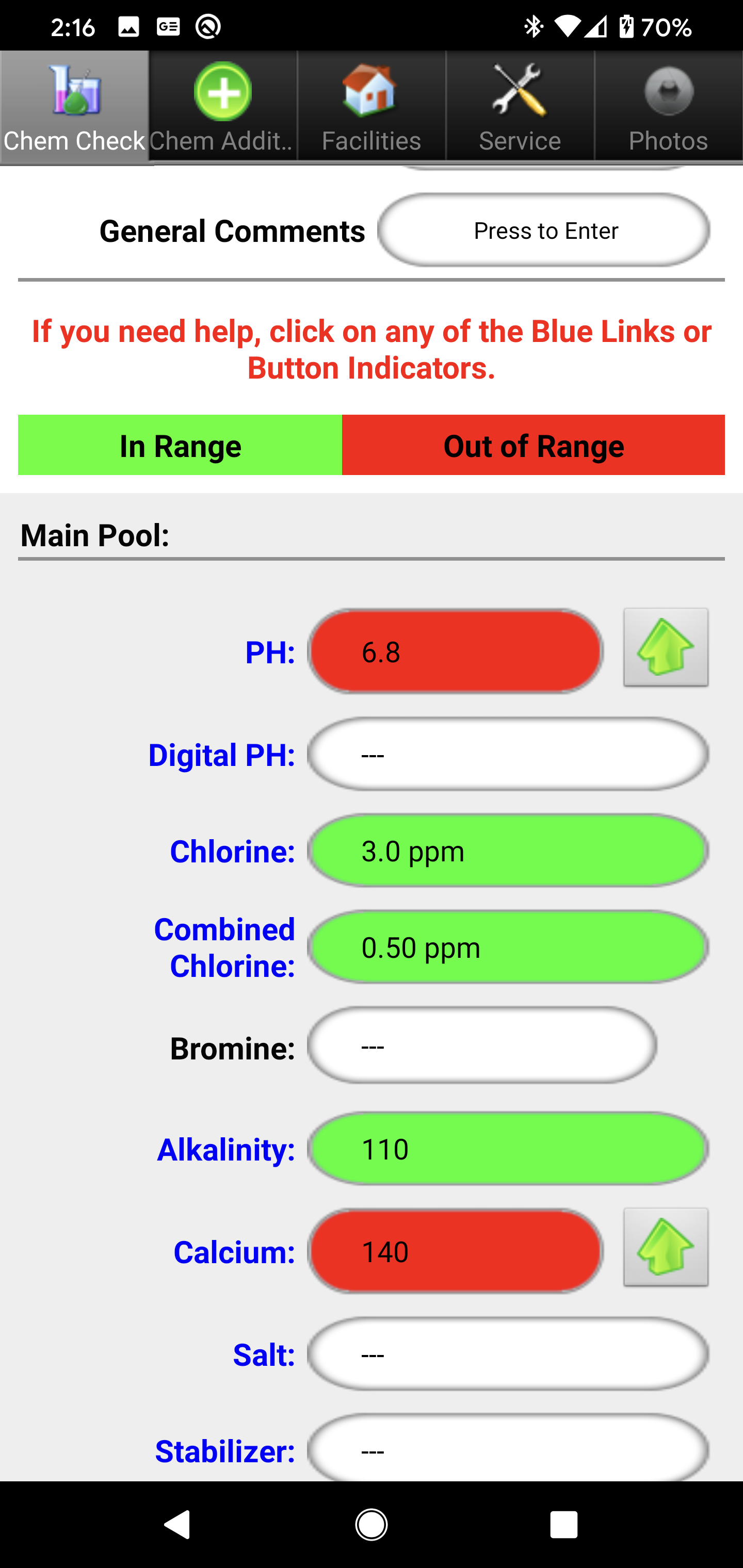743x1568 pixels.
Task: Enter General Comments via Press to Enter
Action: [544, 231]
